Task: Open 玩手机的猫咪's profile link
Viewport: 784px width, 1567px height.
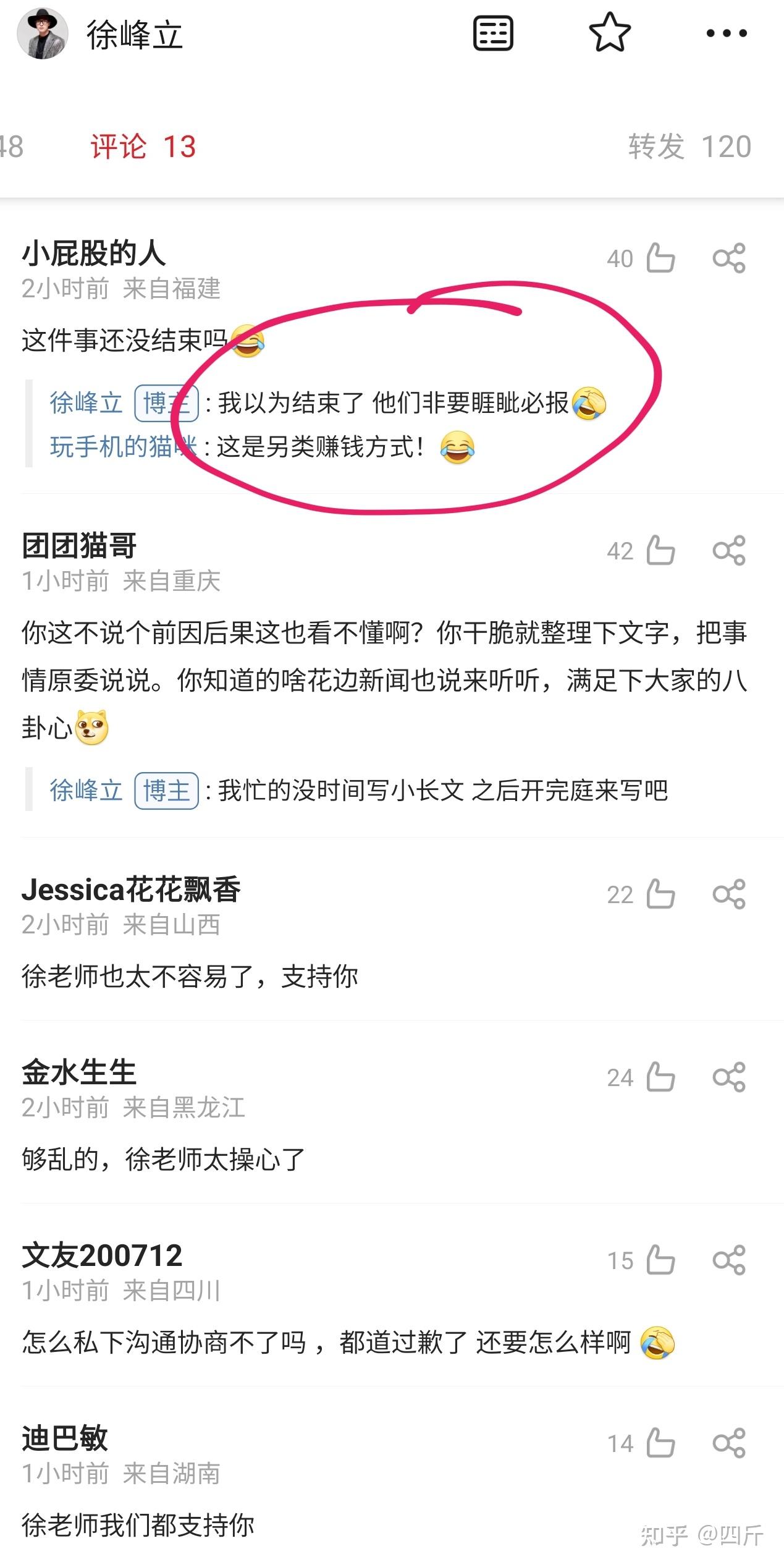Action: point(122,446)
